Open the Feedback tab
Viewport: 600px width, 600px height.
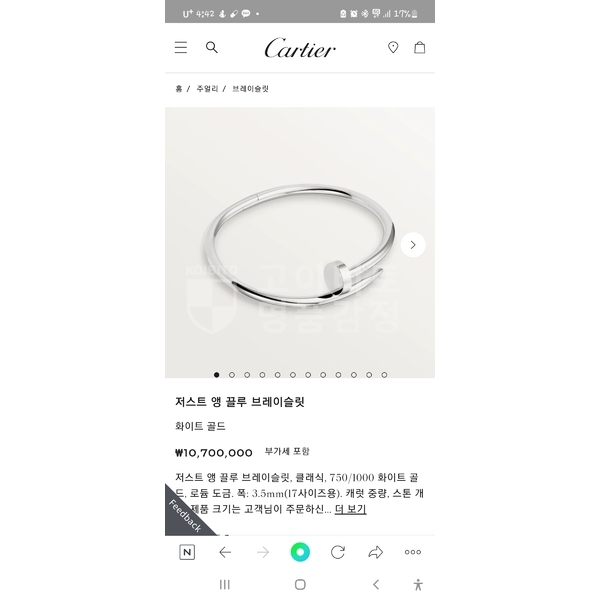point(185,514)
